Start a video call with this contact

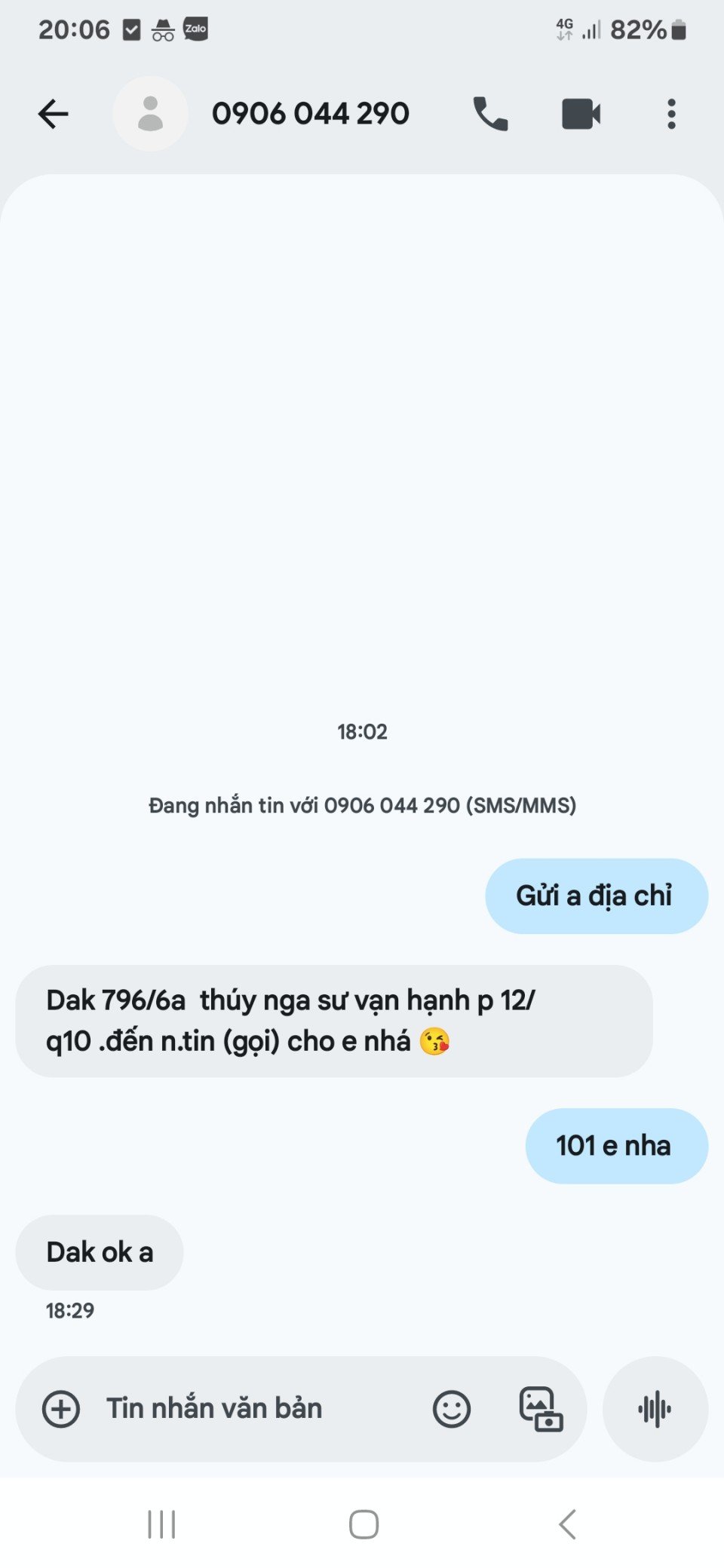tap(581, 115)
